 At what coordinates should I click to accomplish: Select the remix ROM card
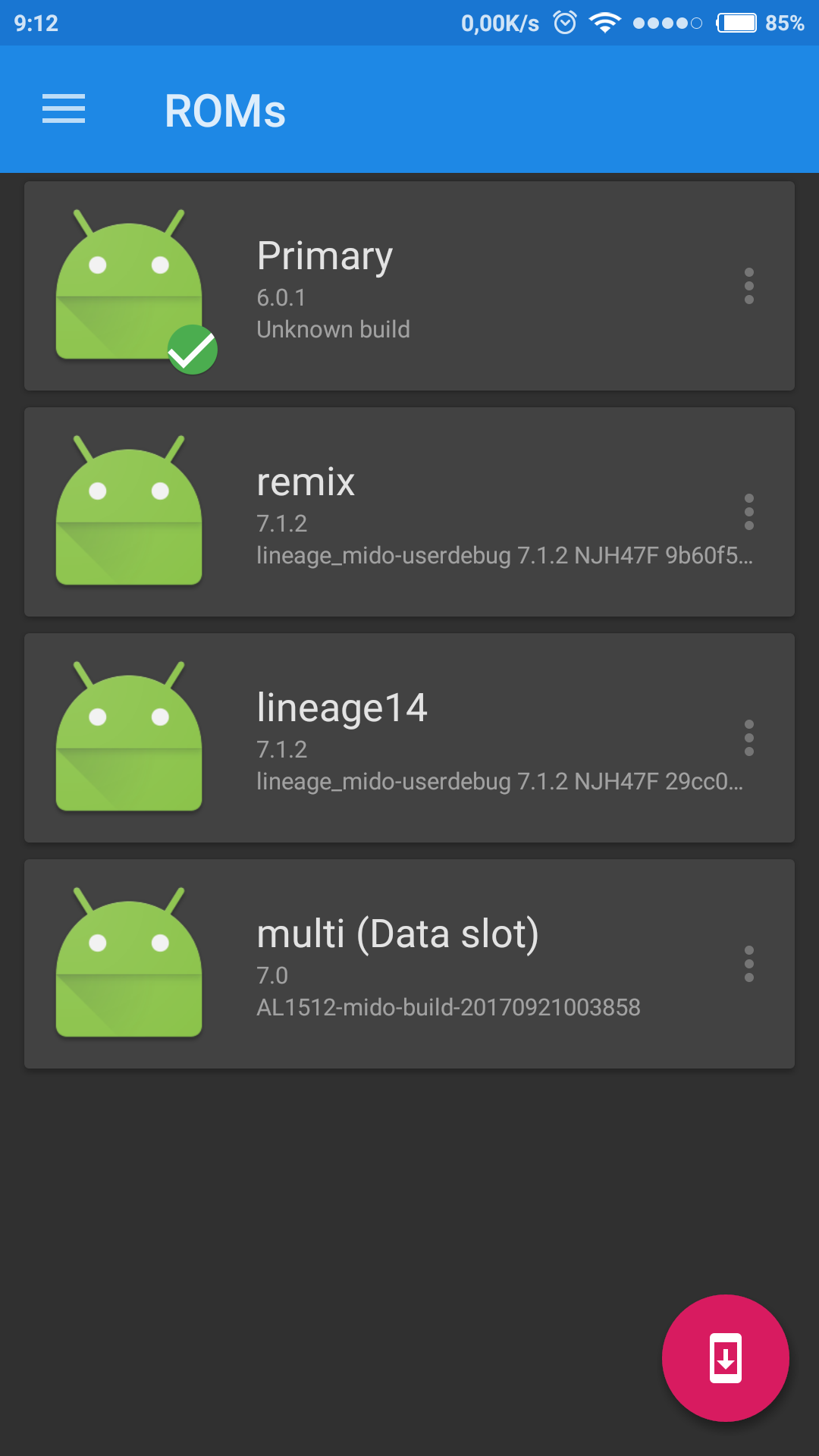click(409, 512)
